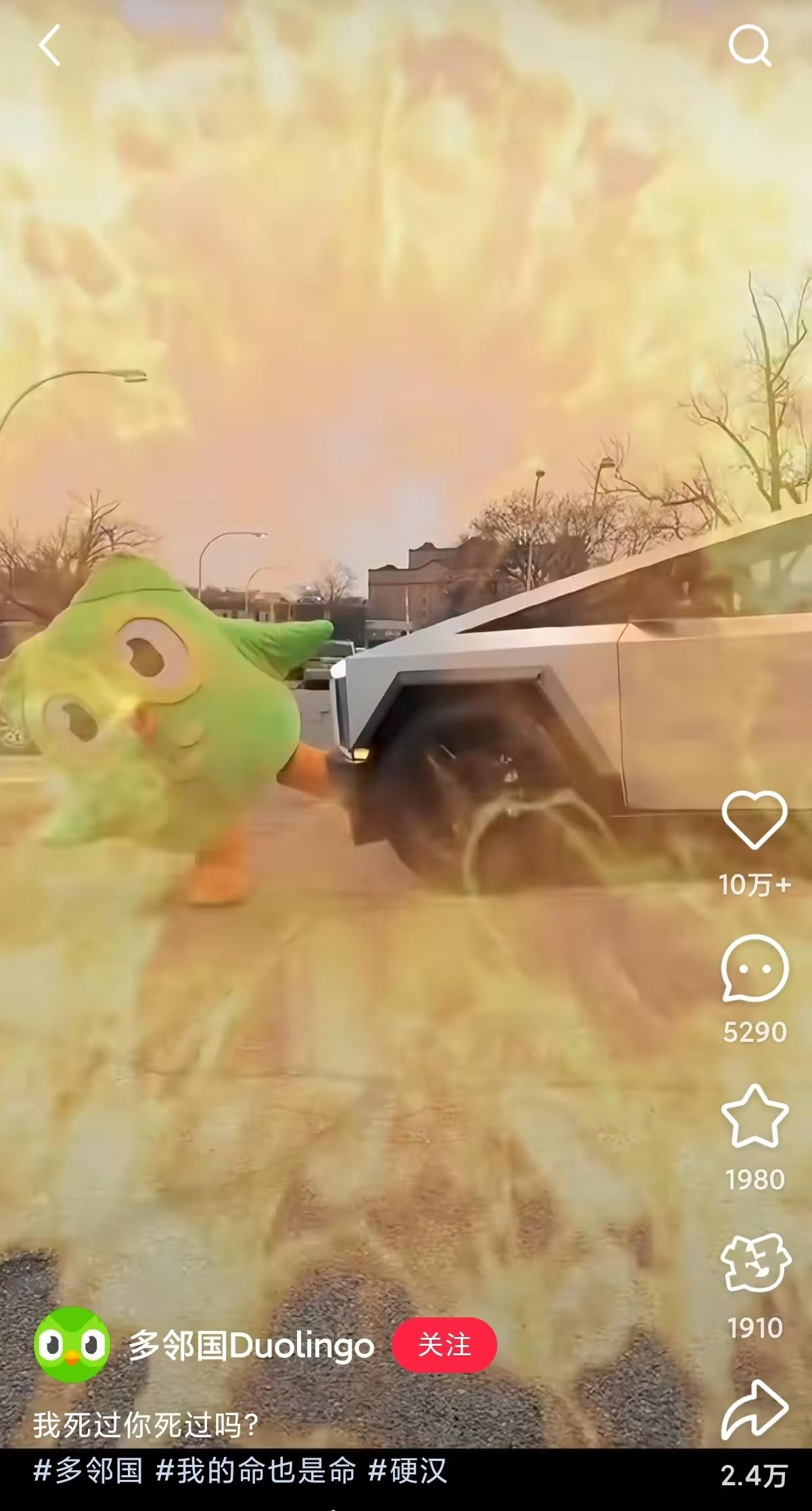Open the 多邻国Duolingo username
Viewport: 812px width, 1511px height.
[x=251, y=1346]
